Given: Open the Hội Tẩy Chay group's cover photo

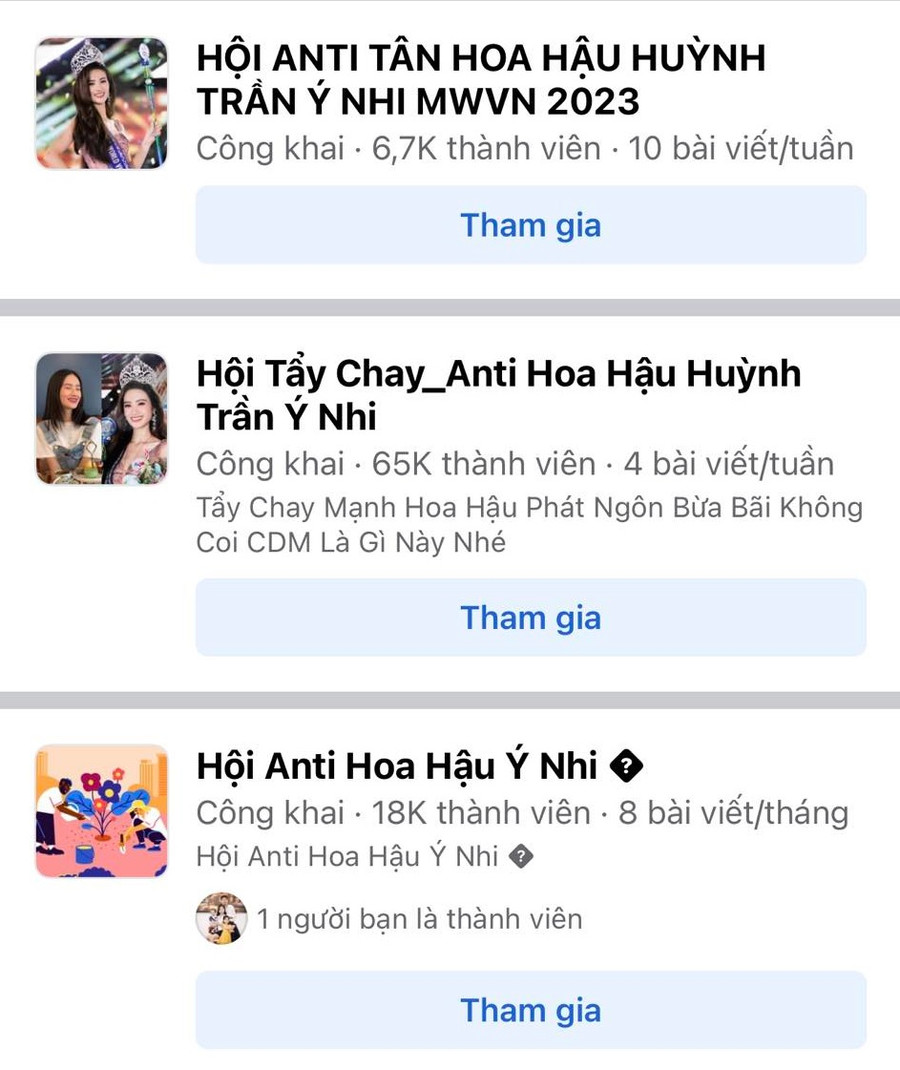Looking at the screenshot, I should (x=102, y=418).
